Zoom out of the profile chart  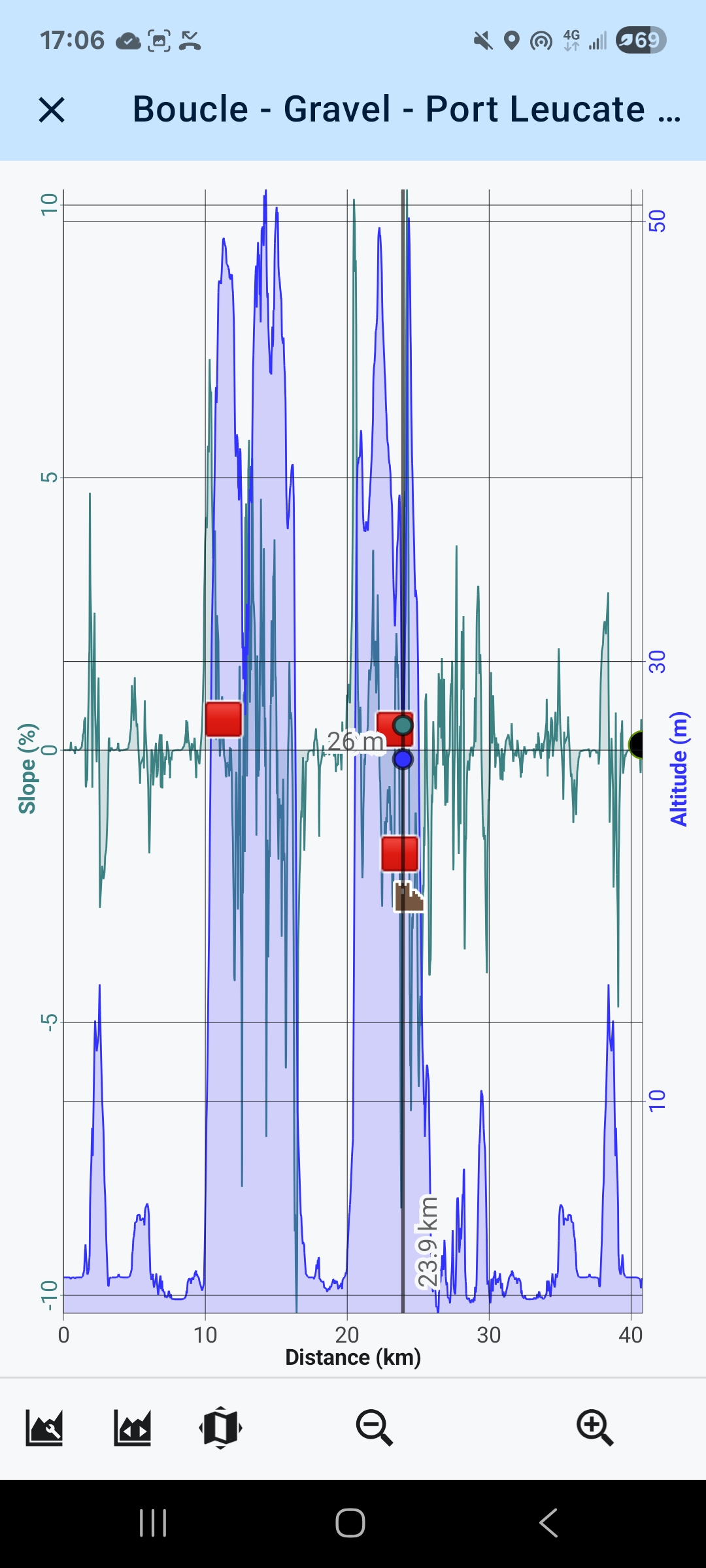pos(374,1428)
